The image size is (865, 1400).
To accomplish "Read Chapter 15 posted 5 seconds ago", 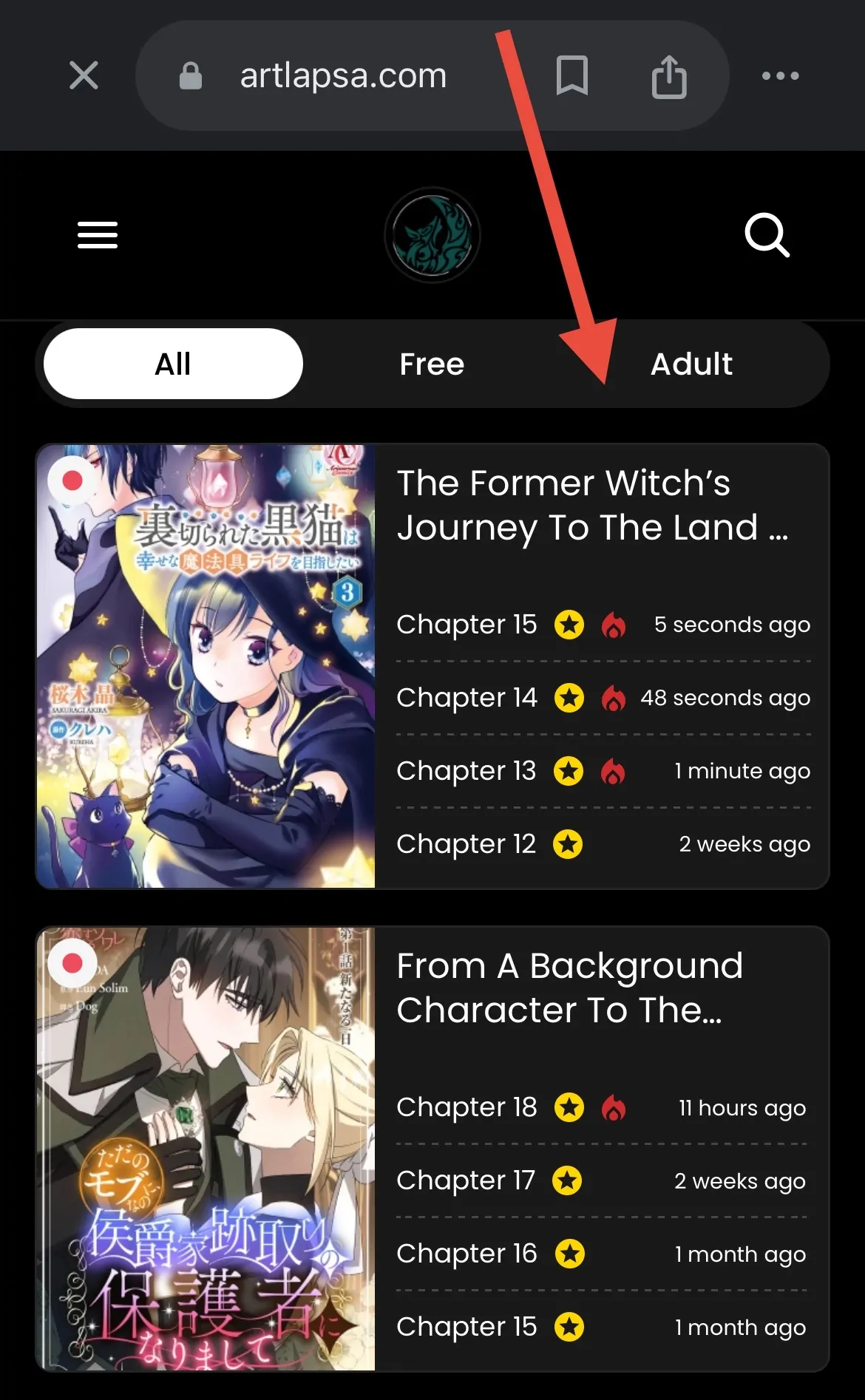I will [467, 625].
